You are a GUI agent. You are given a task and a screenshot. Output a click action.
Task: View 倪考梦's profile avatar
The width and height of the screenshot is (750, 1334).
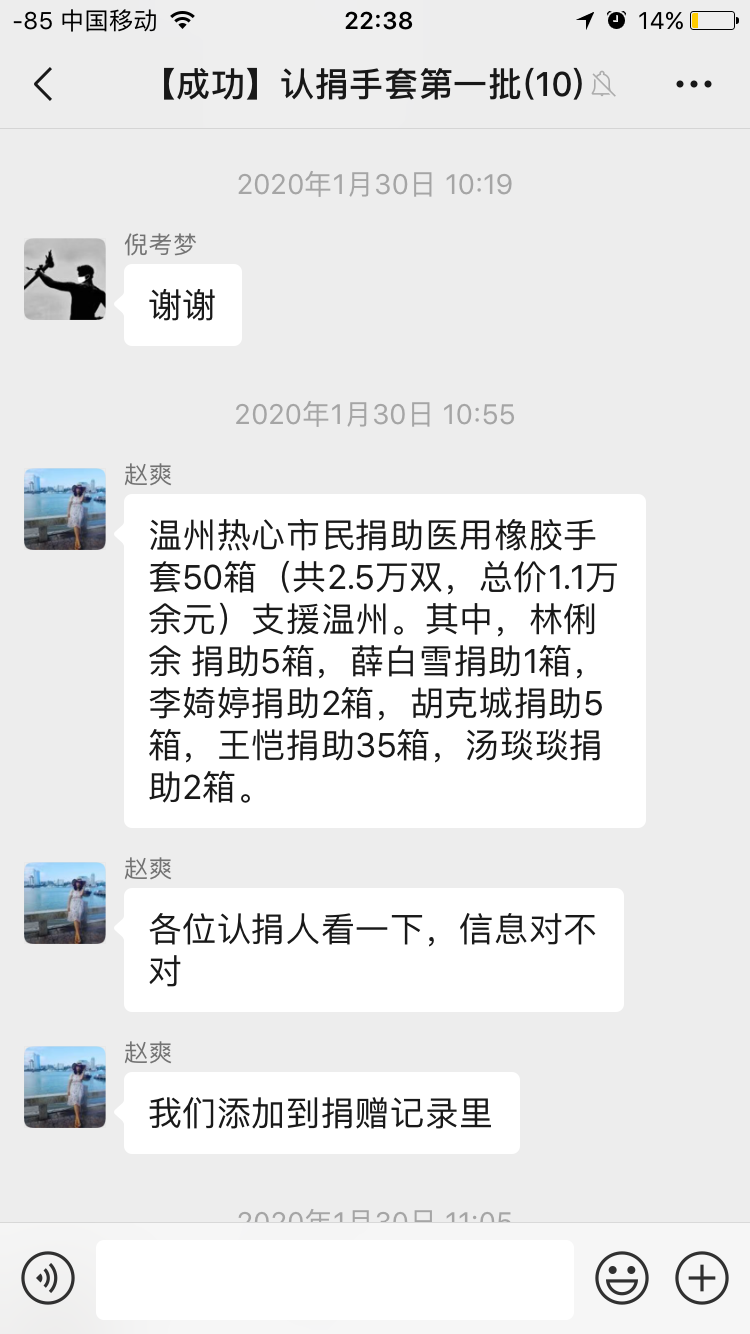pos(65,279)
